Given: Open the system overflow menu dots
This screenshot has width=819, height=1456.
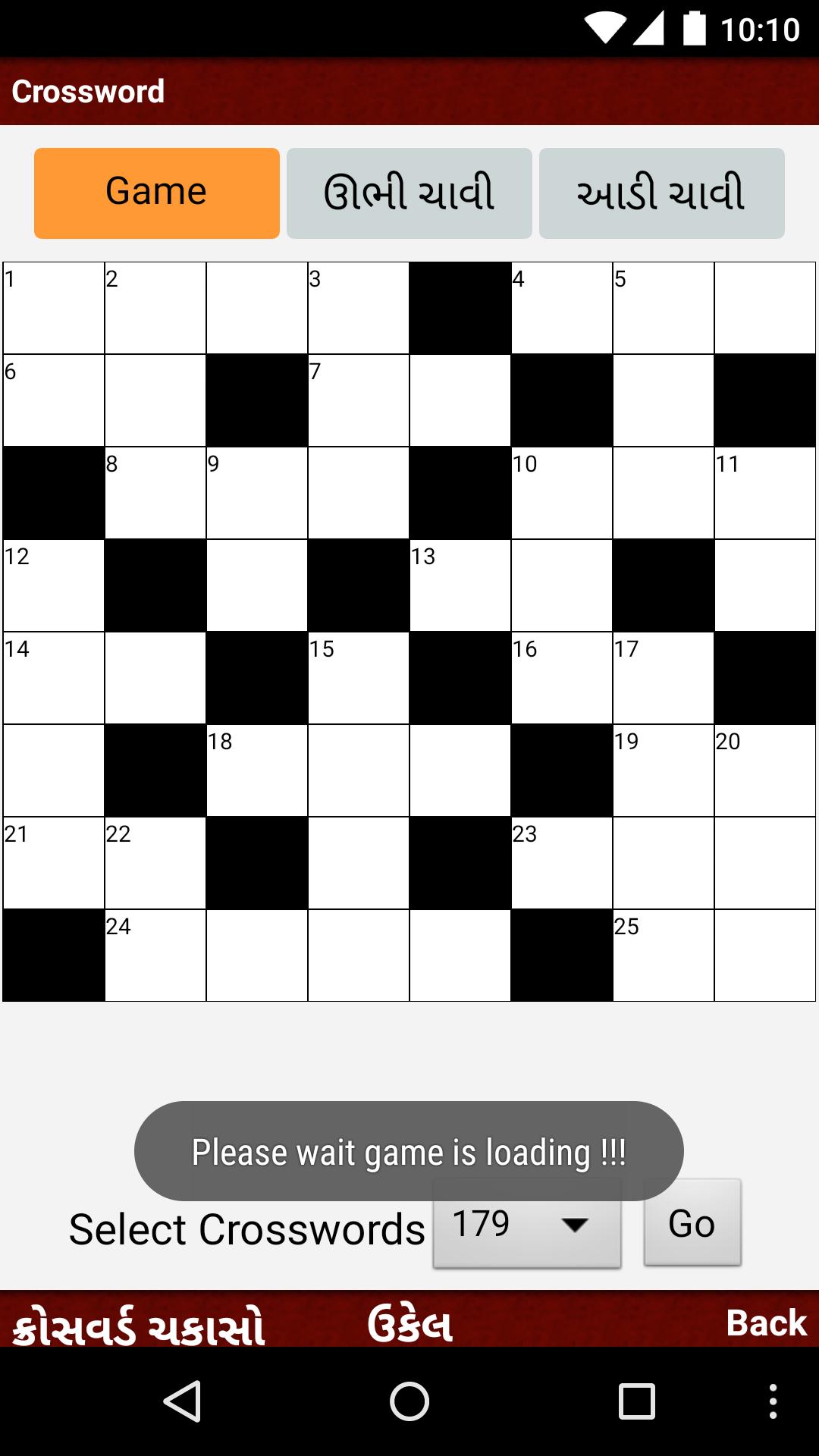Looking at the screenshot, I should click(773, 1401).
